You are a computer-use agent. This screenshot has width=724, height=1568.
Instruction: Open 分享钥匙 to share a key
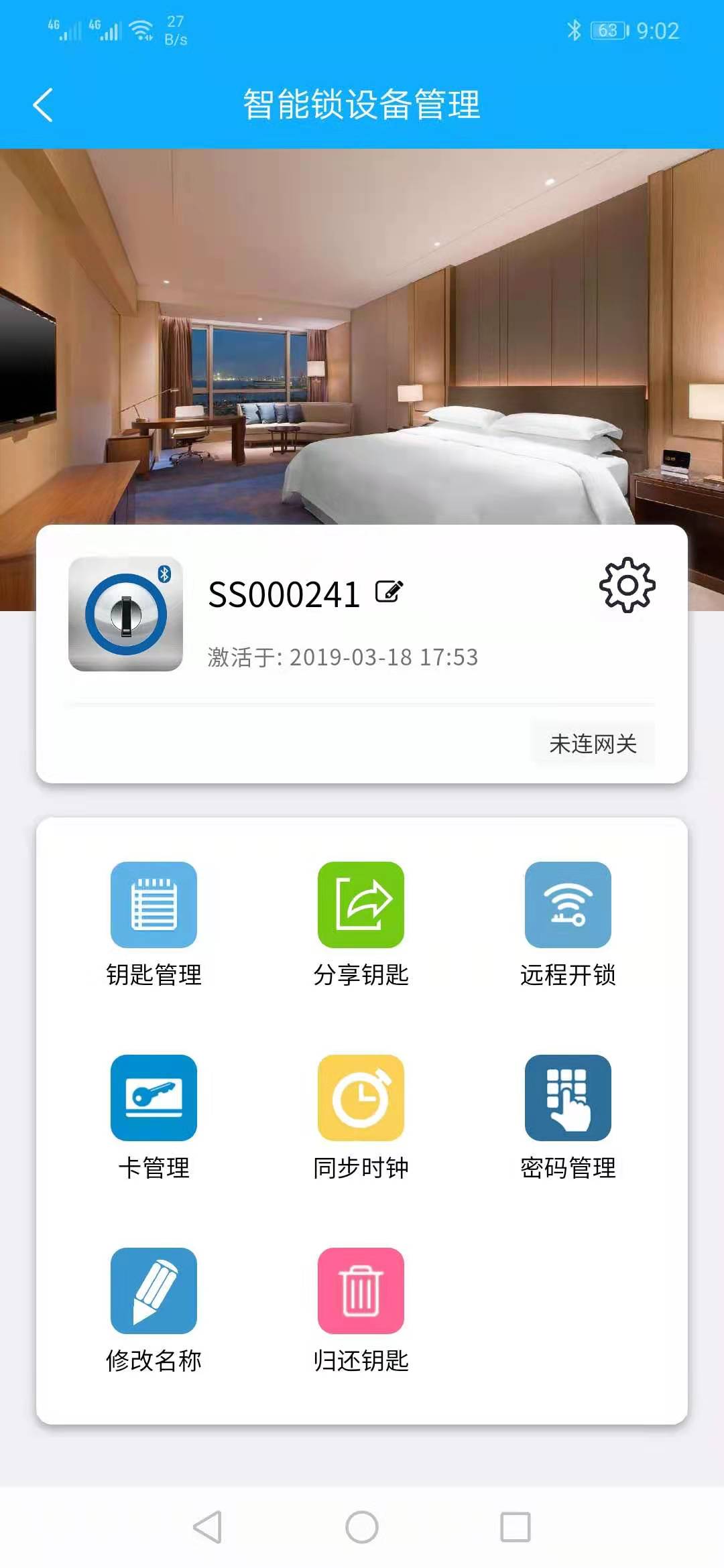point(361,905)
